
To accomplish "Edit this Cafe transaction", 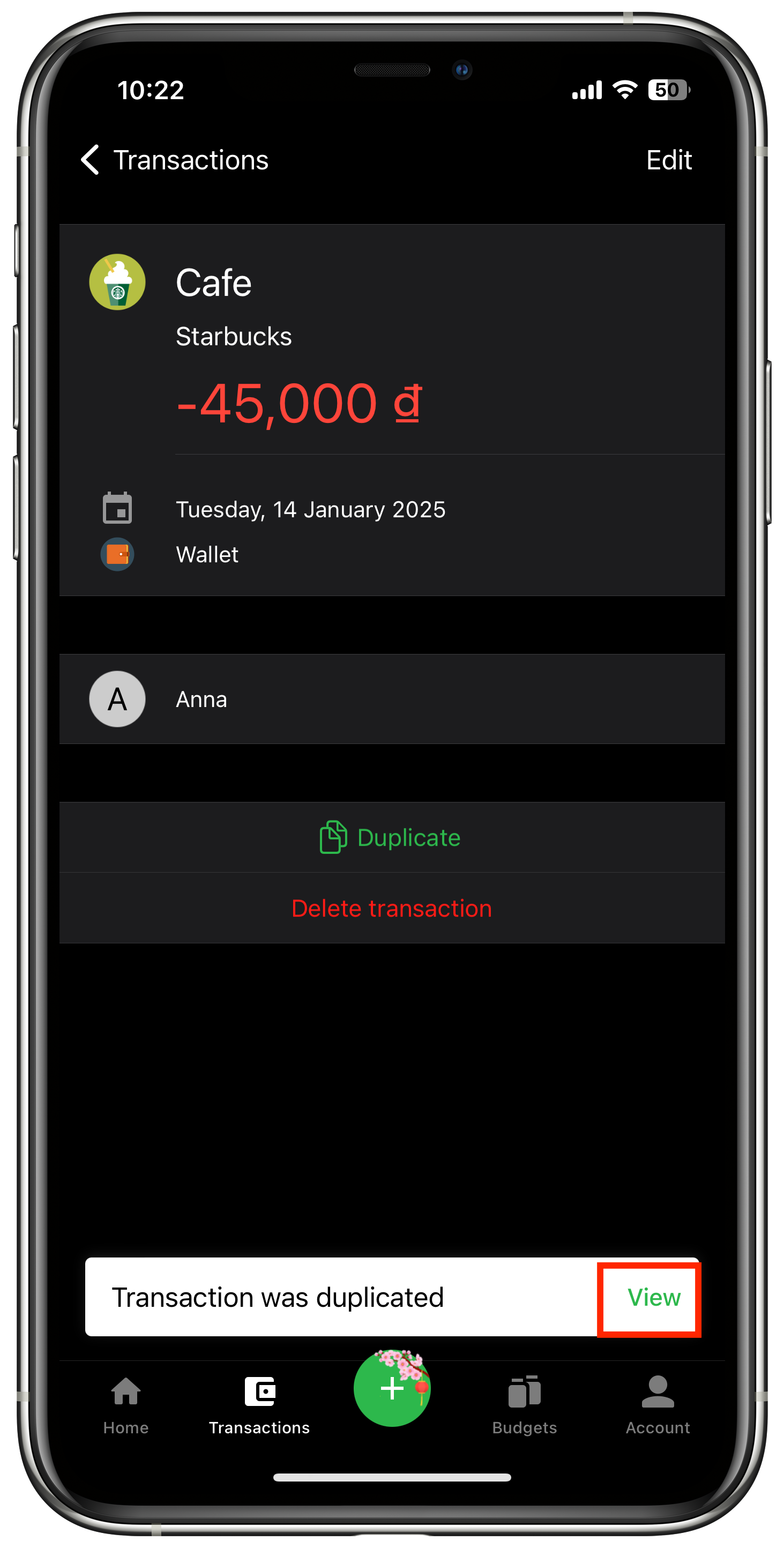I will [668, 160].
